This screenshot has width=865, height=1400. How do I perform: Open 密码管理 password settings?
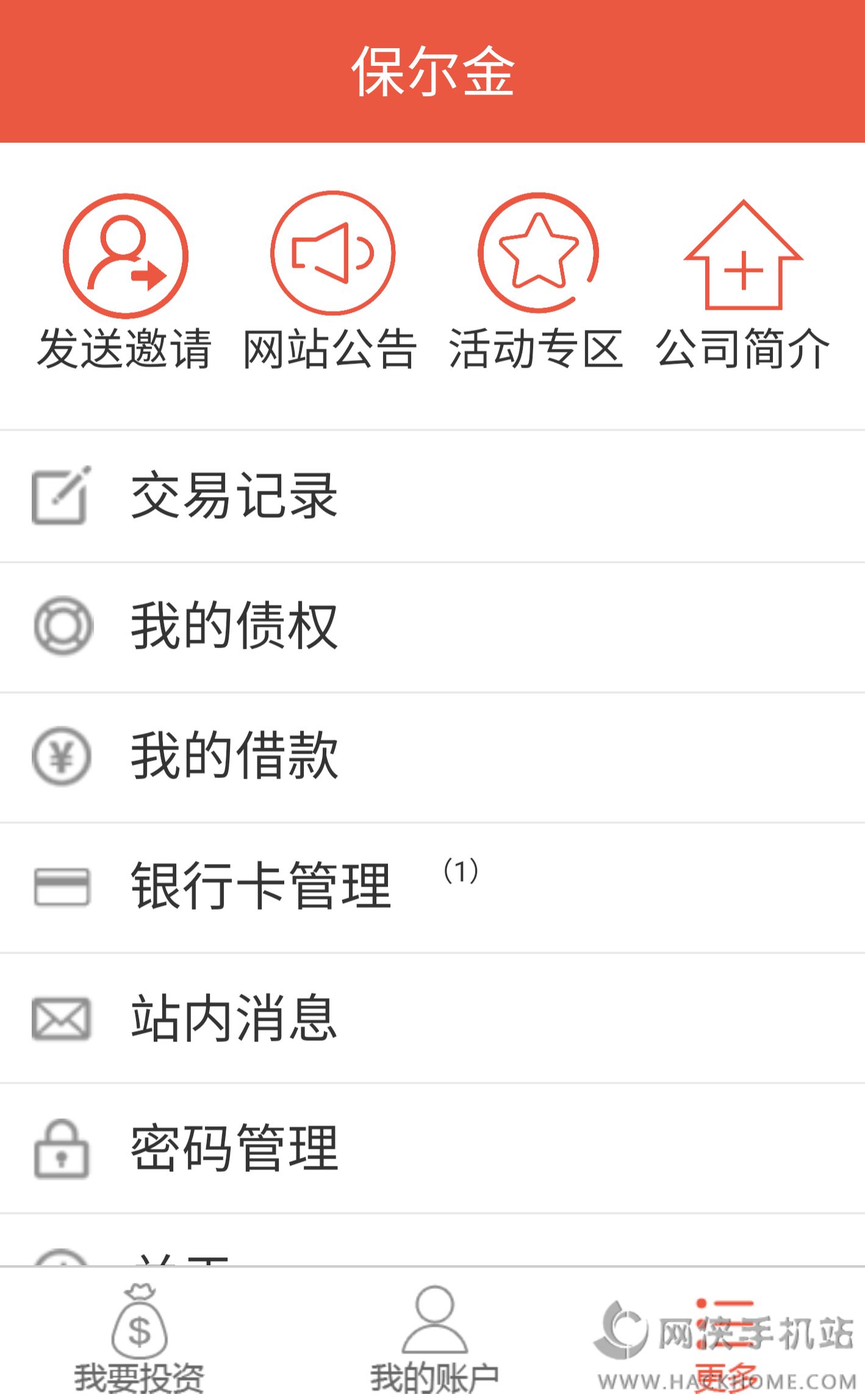433,1148
